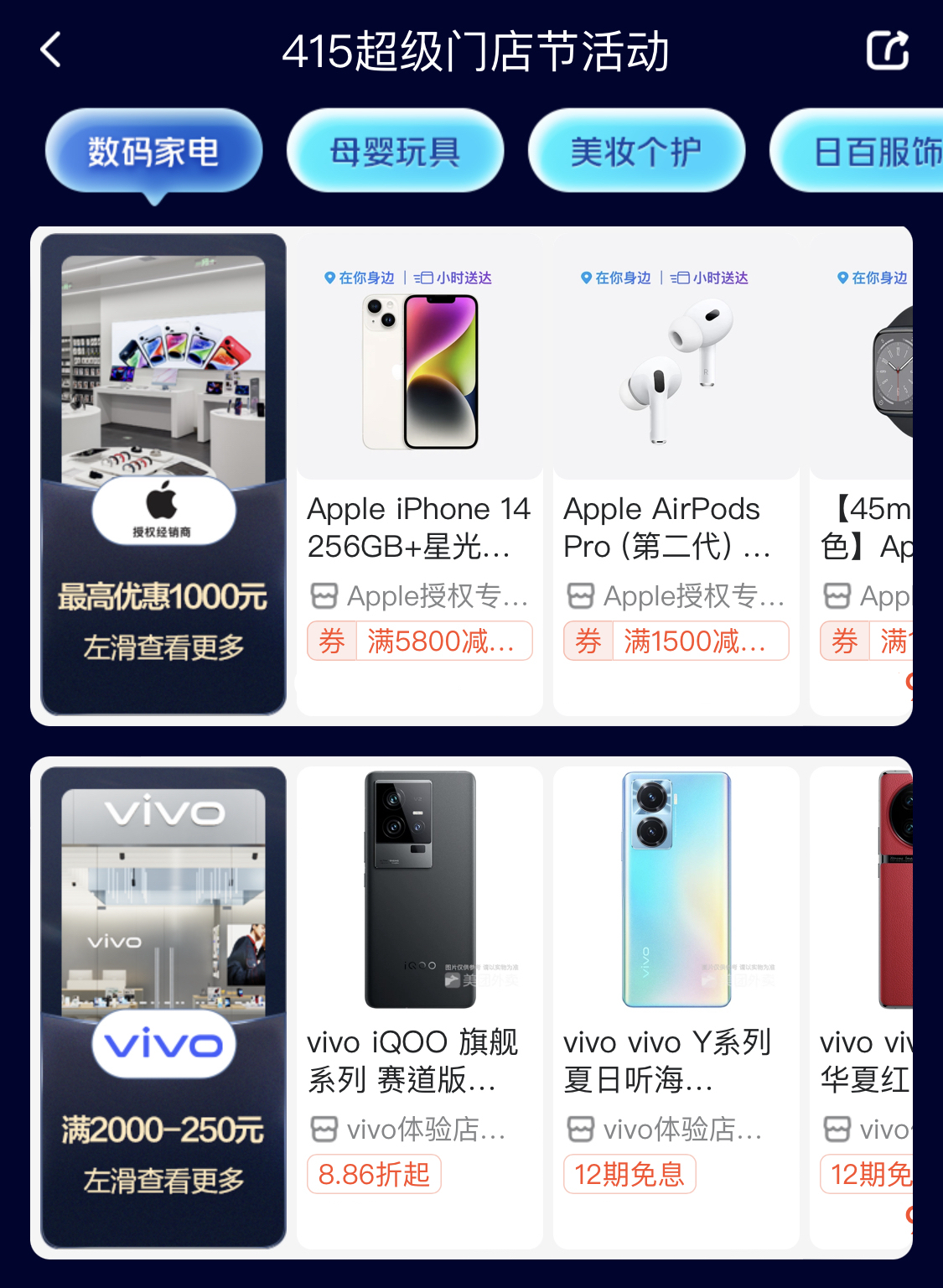Open the 满5800减 coupon on iPhone 14
The height and width of the screenshot is (1288, 943).
click(419, 641)
